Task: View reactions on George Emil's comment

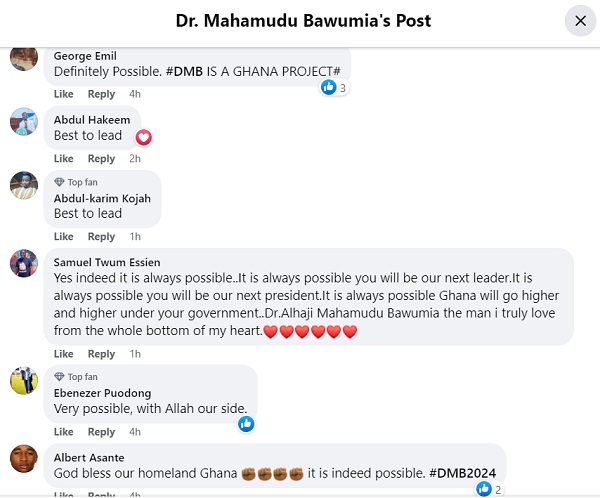Action: coord(333,88)
